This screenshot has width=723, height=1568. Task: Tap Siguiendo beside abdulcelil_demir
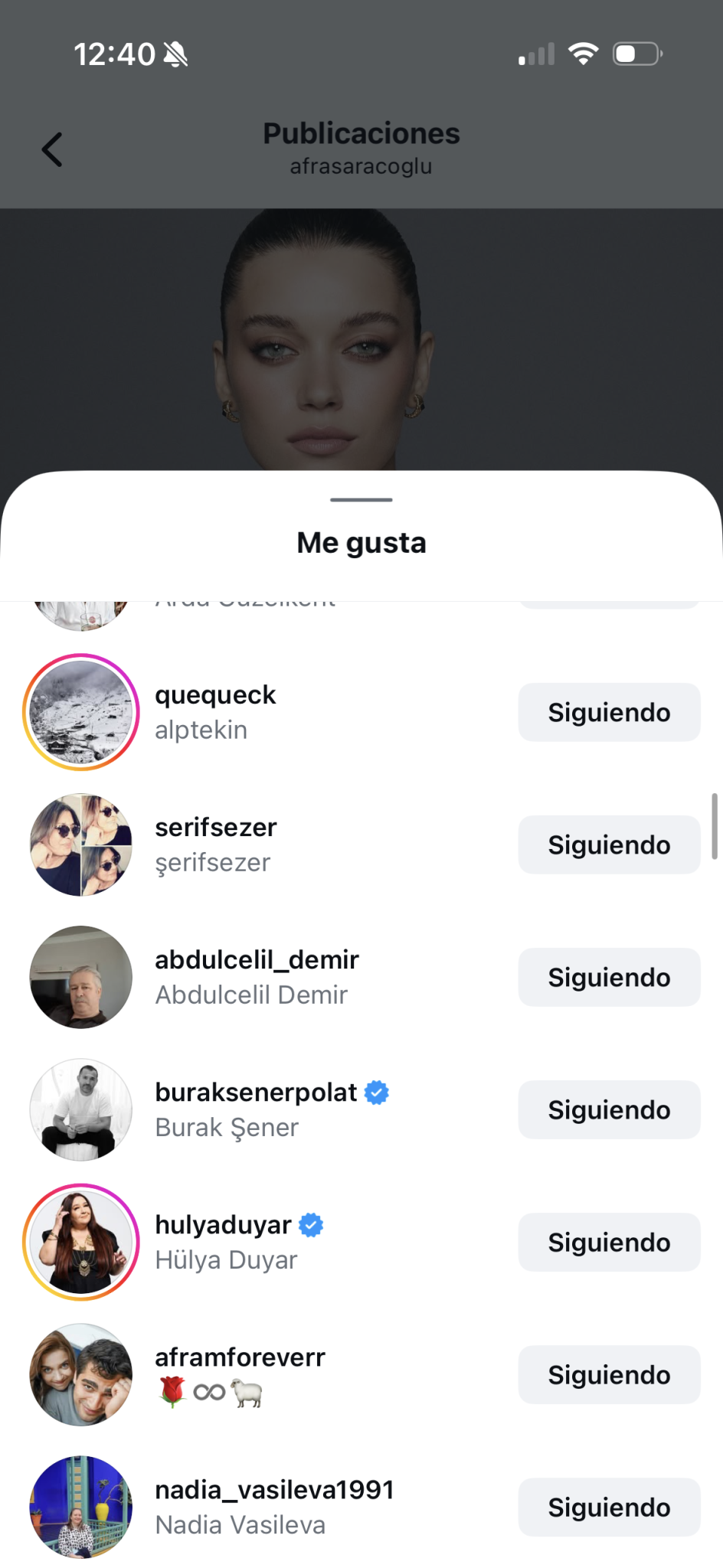(609, 977)
